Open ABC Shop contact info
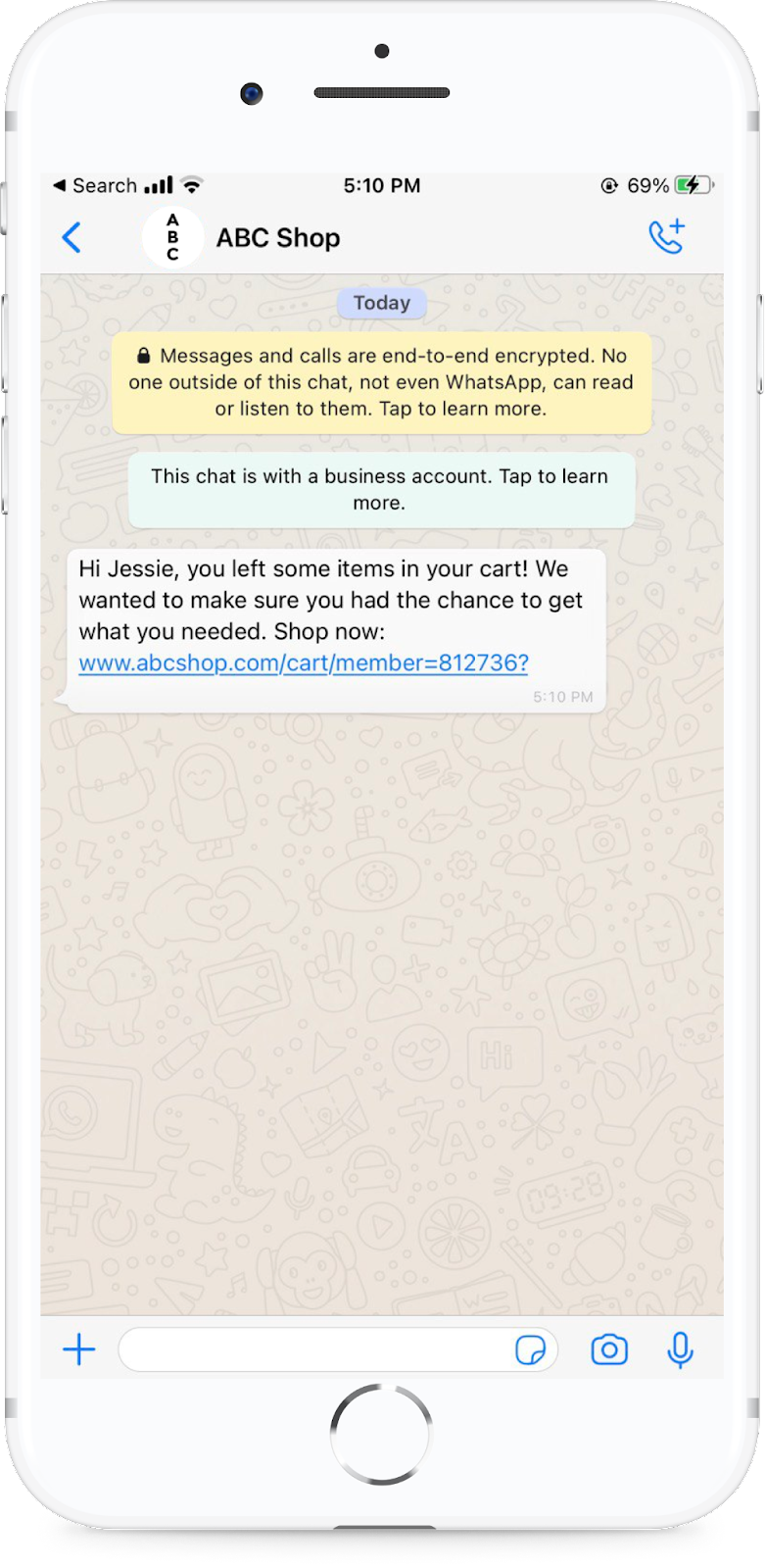This screenshot has width=765, height=1568. point(277,238)
